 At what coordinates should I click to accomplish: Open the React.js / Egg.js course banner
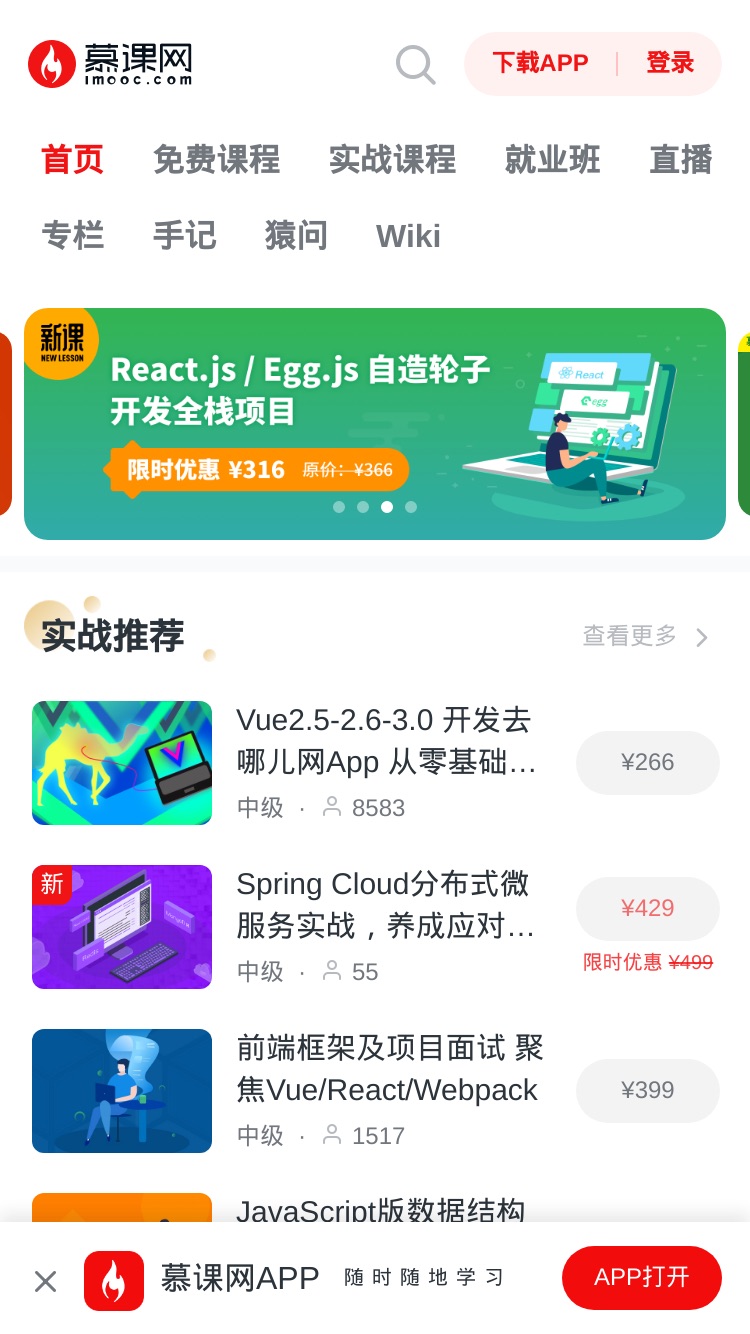click(375, 424)
